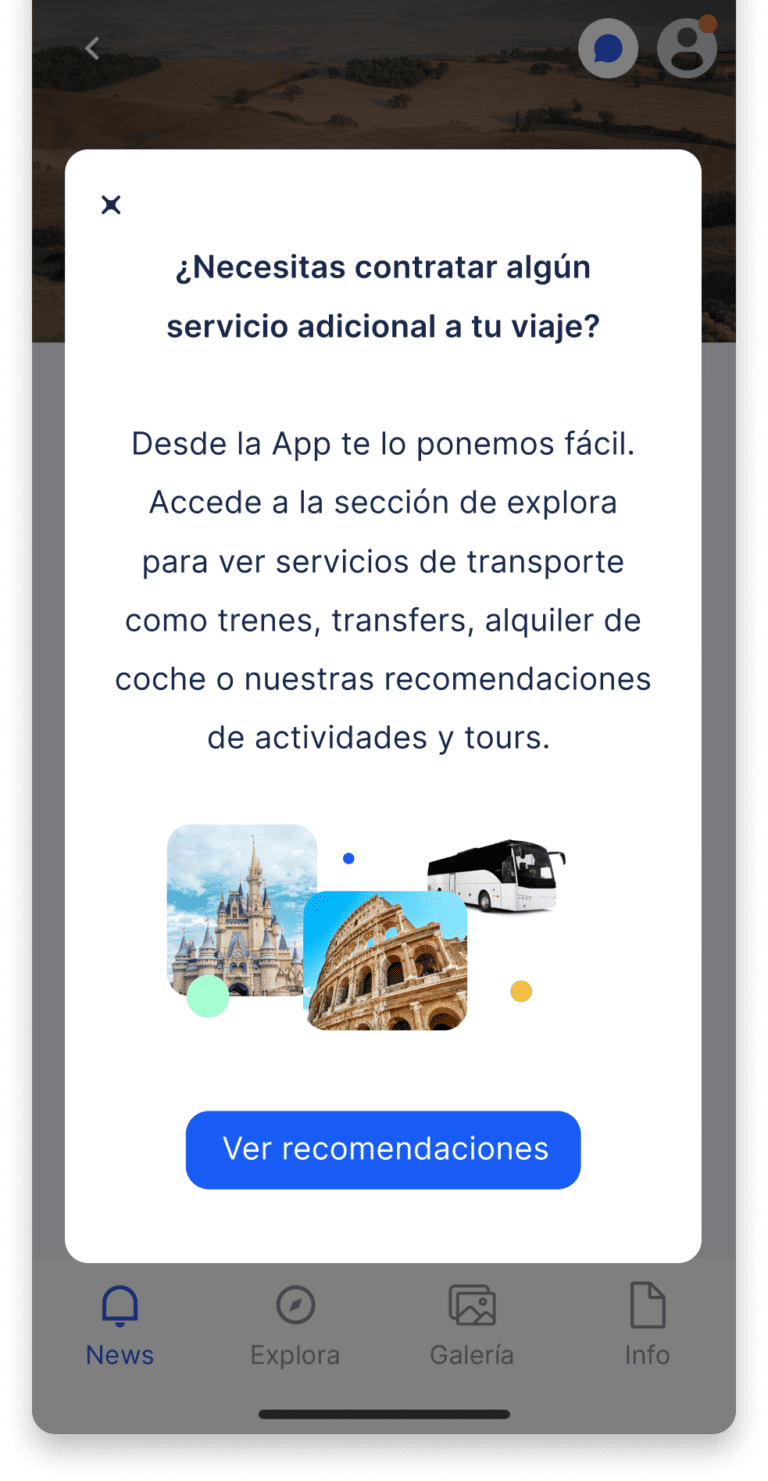Viewport: 768px width, 1481px height.
Task: Switch to the Explora tab
Action: pyautogui.click(x=295, y=1325)
